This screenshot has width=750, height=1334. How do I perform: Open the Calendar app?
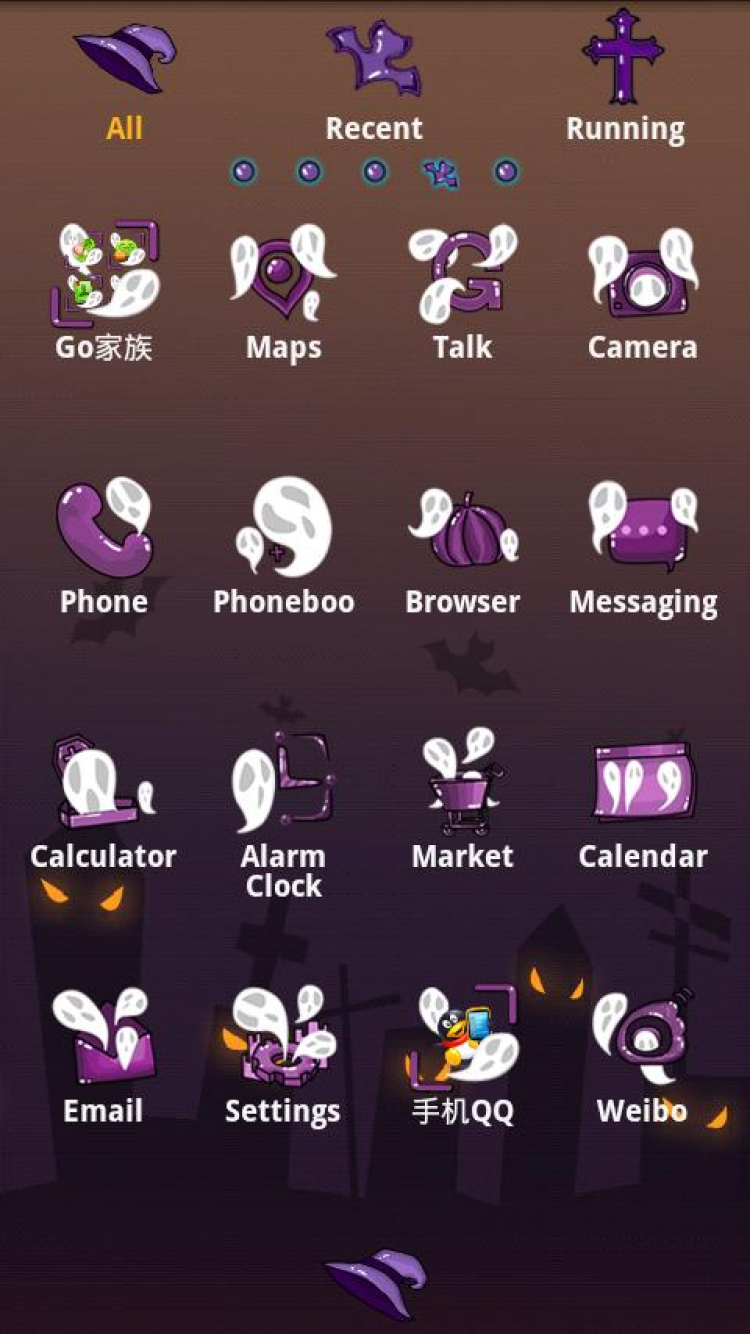tap(643, 800)
